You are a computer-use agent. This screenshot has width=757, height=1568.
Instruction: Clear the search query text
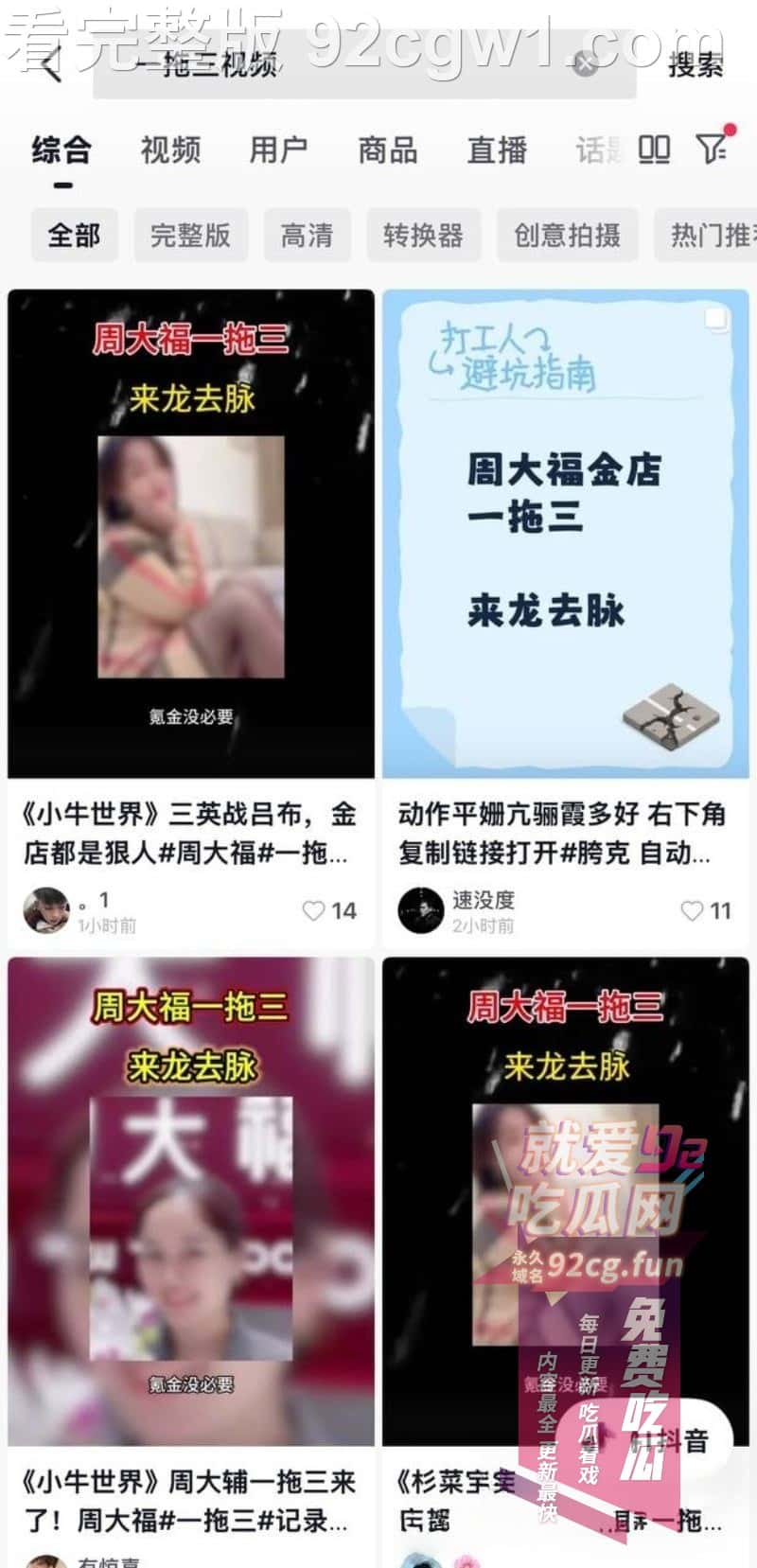(586, 64)
